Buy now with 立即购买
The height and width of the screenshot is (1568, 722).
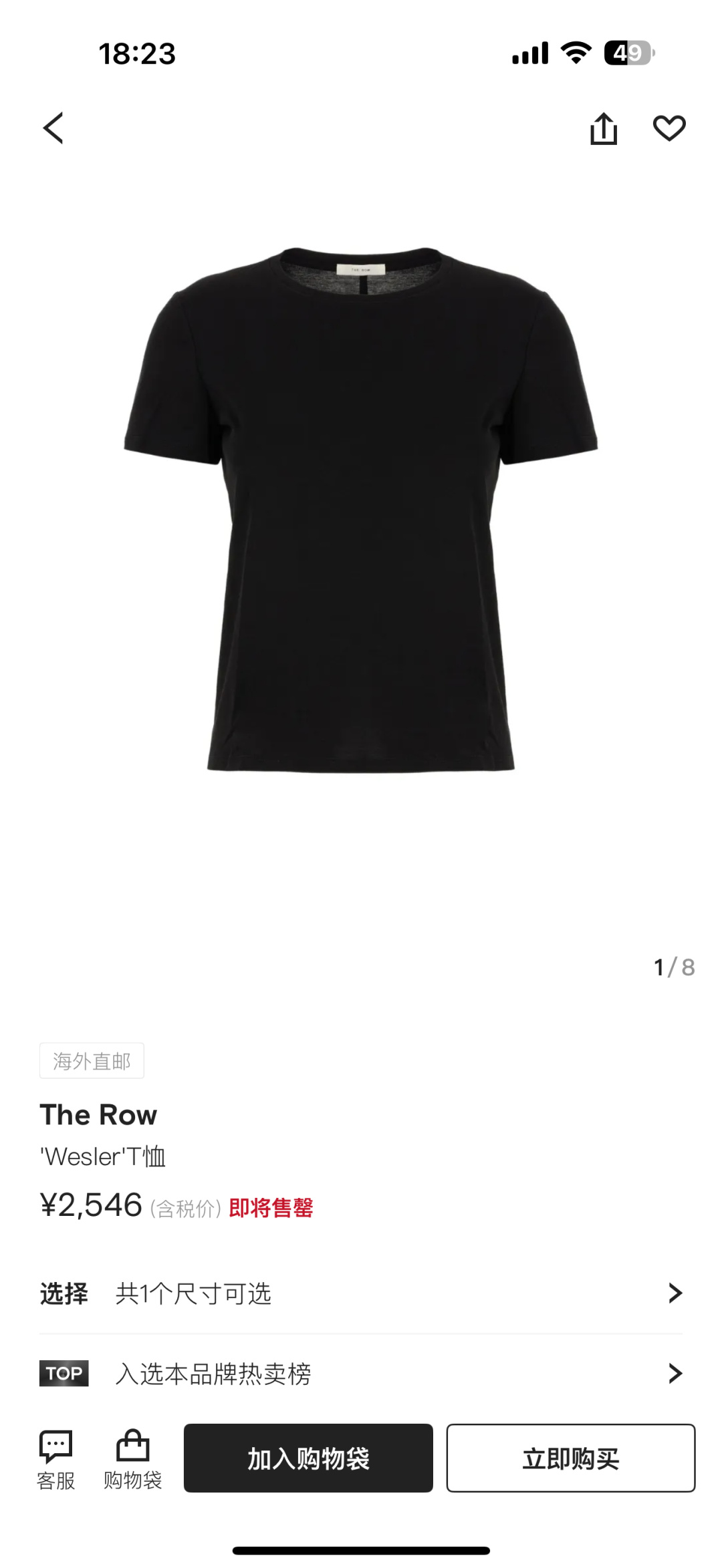(570, 1458)
